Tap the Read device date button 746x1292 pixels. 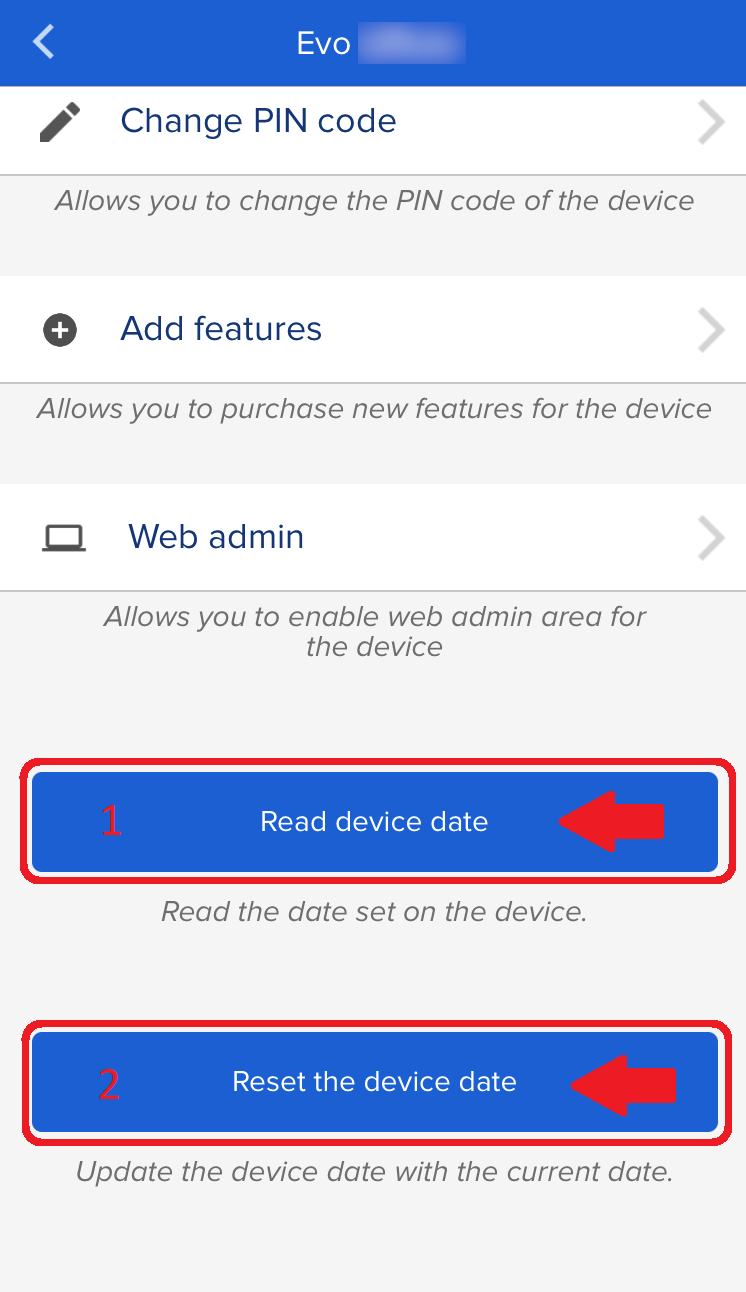click(x=375, y=822)
